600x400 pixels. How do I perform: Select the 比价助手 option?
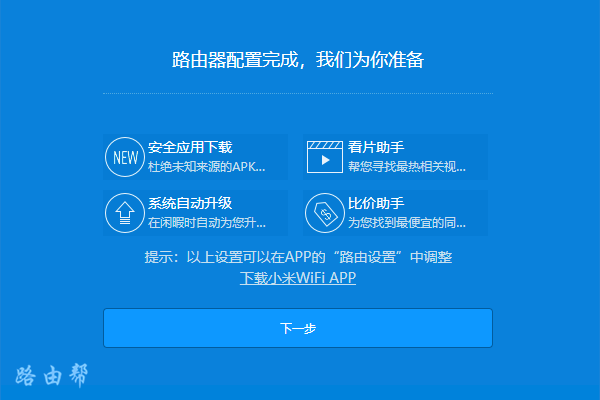pyautogui.click(x=395, y=212)
